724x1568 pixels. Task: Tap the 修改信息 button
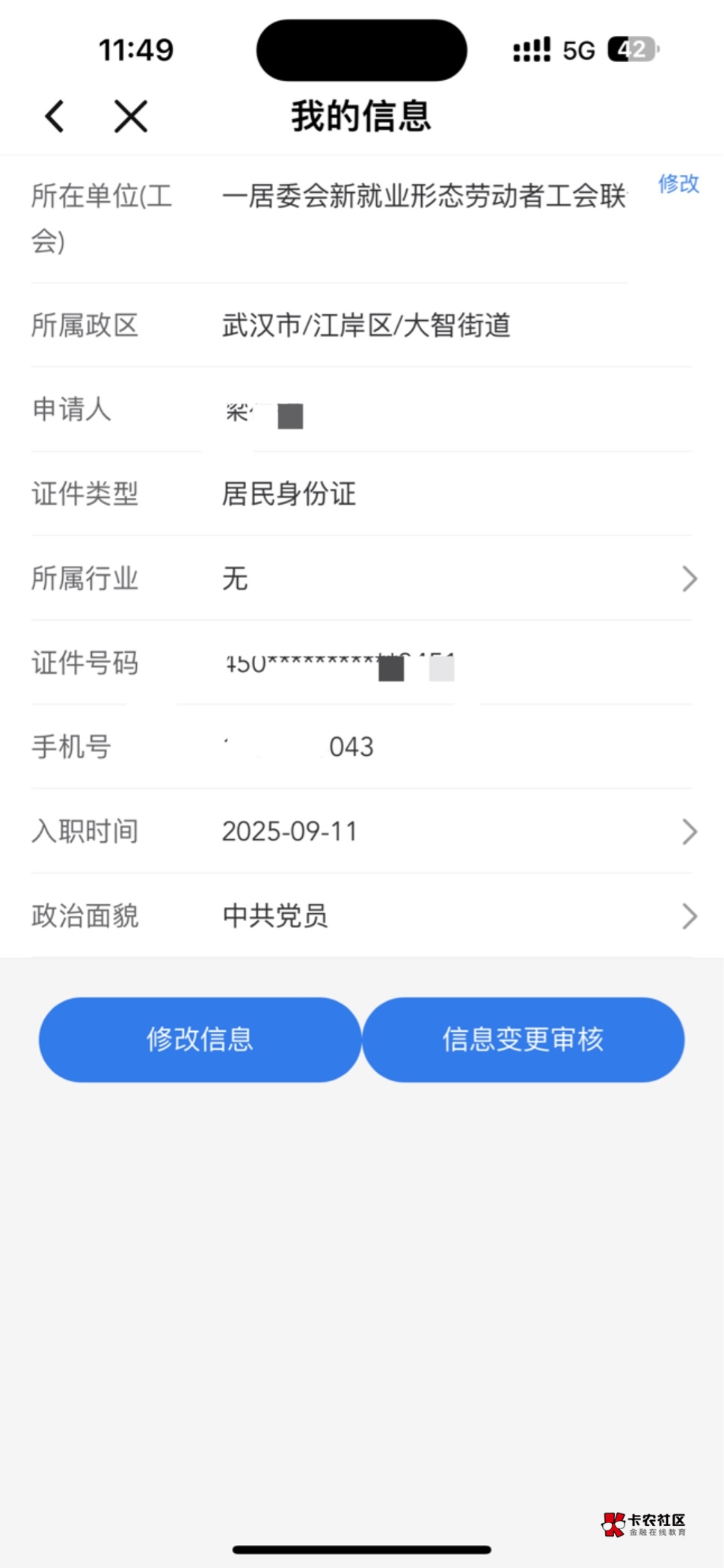coord(200,1039)
